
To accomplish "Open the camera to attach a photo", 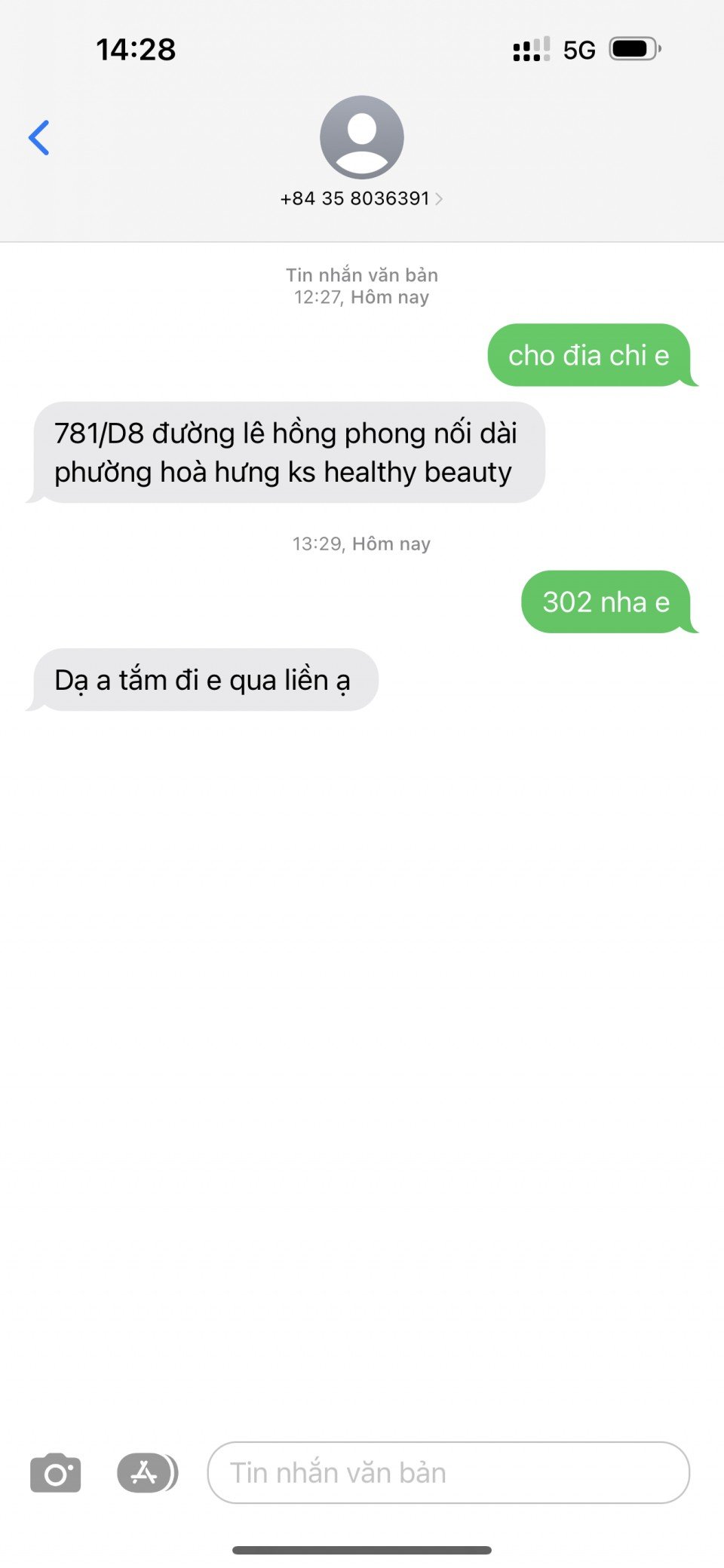I will point(55,1473).
